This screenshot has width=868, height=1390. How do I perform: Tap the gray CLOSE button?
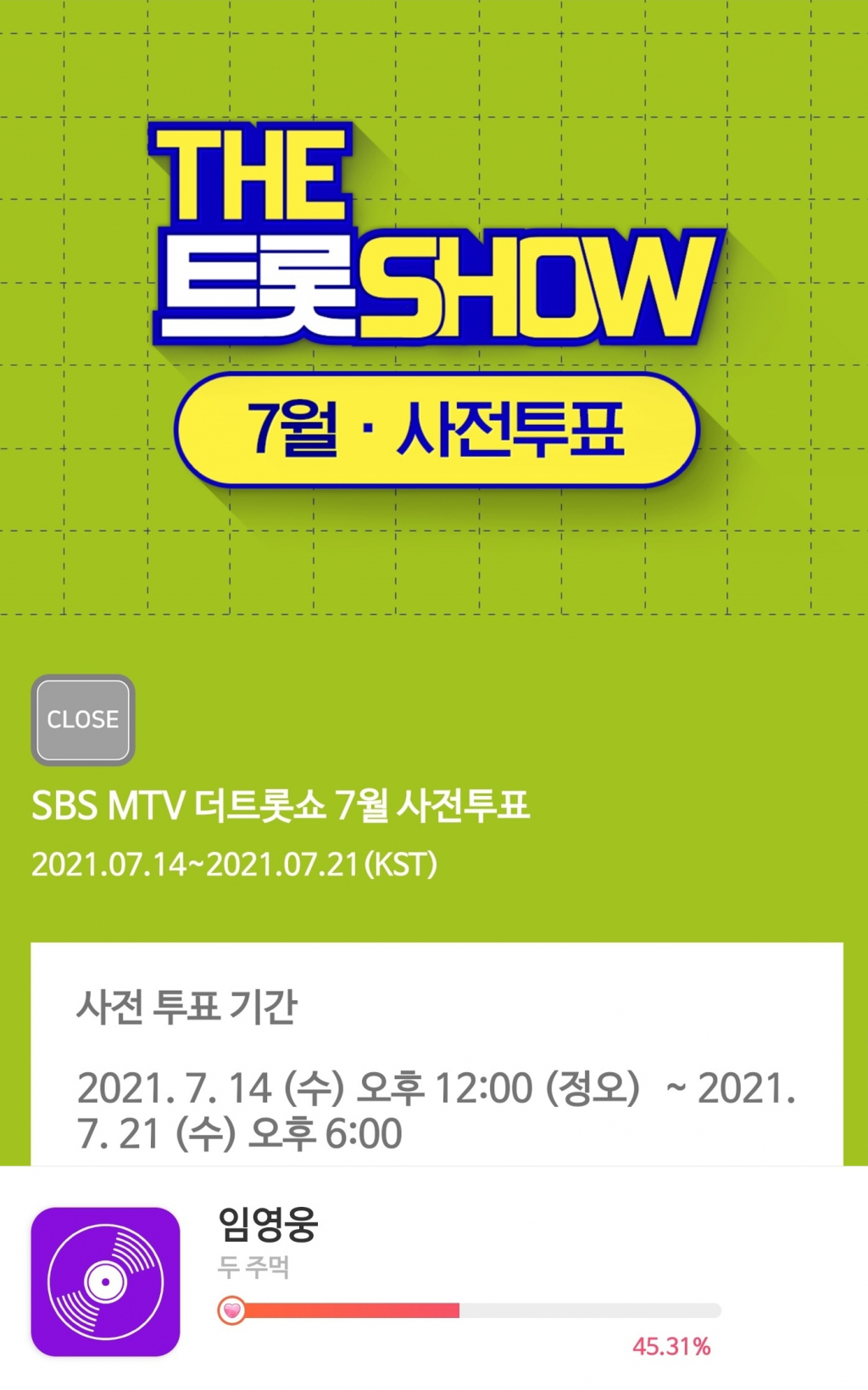click(83, 720)
